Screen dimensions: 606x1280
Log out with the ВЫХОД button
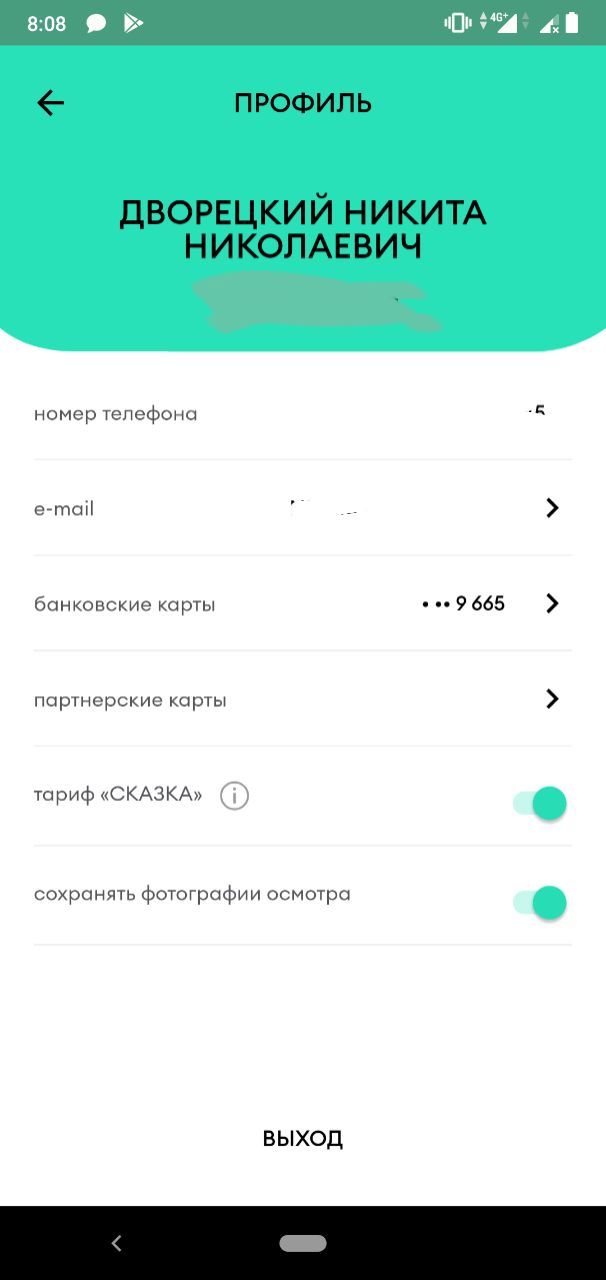point(303,1138)
